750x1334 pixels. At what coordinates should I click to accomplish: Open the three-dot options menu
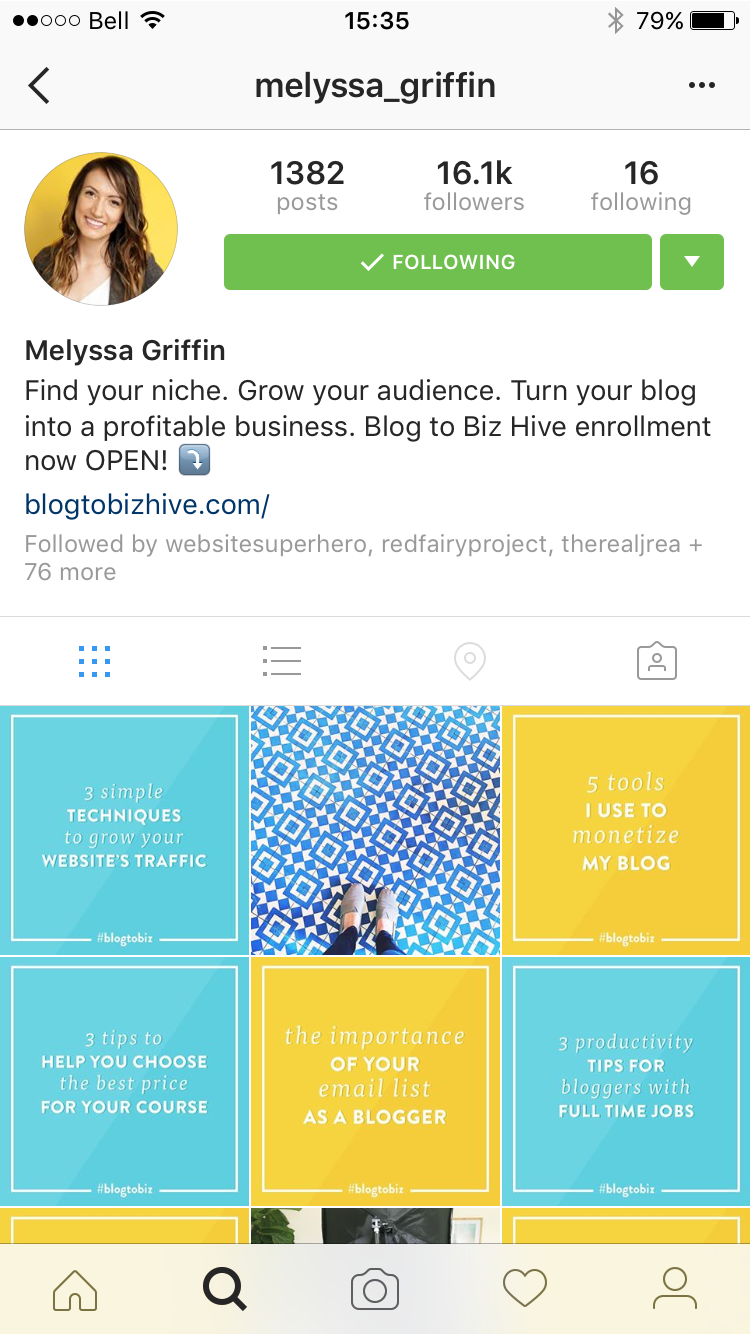702,86
